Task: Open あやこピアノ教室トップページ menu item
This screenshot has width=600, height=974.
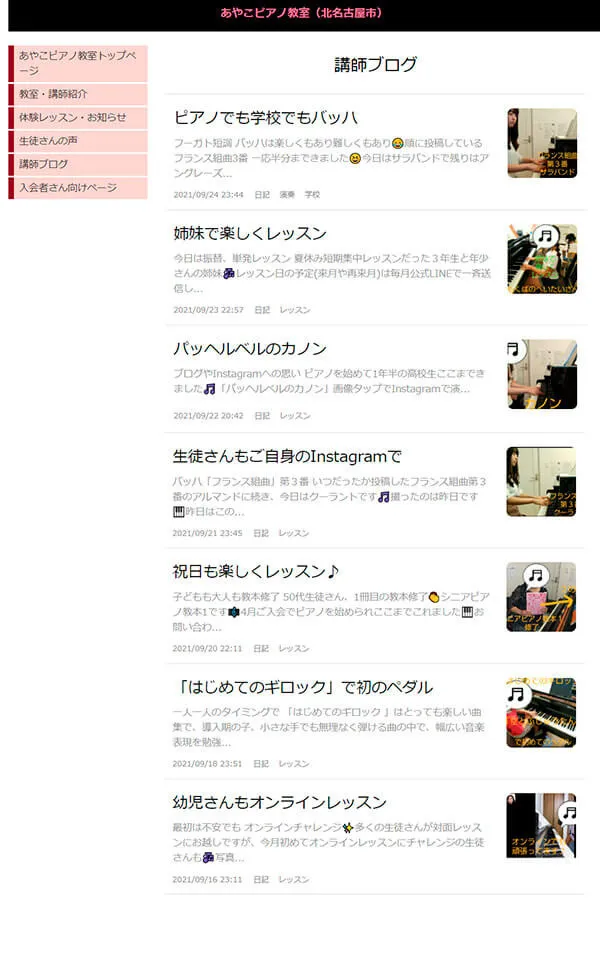Action: 78,63
